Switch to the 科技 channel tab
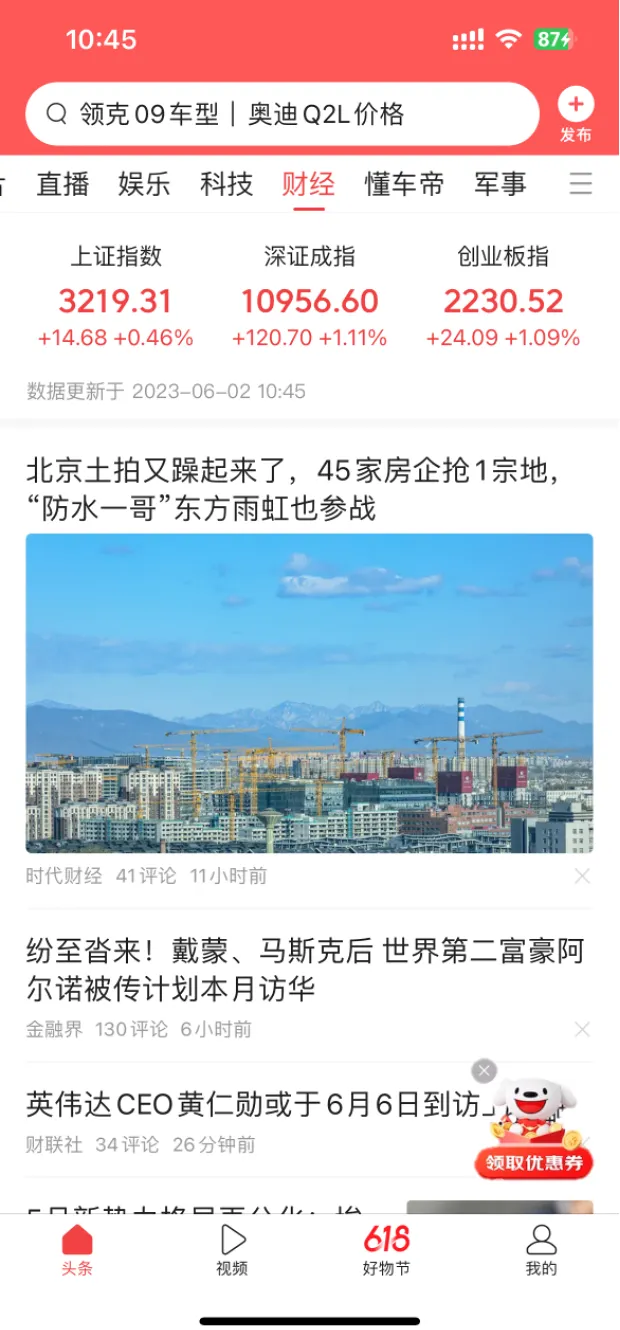 pos(226,184)
